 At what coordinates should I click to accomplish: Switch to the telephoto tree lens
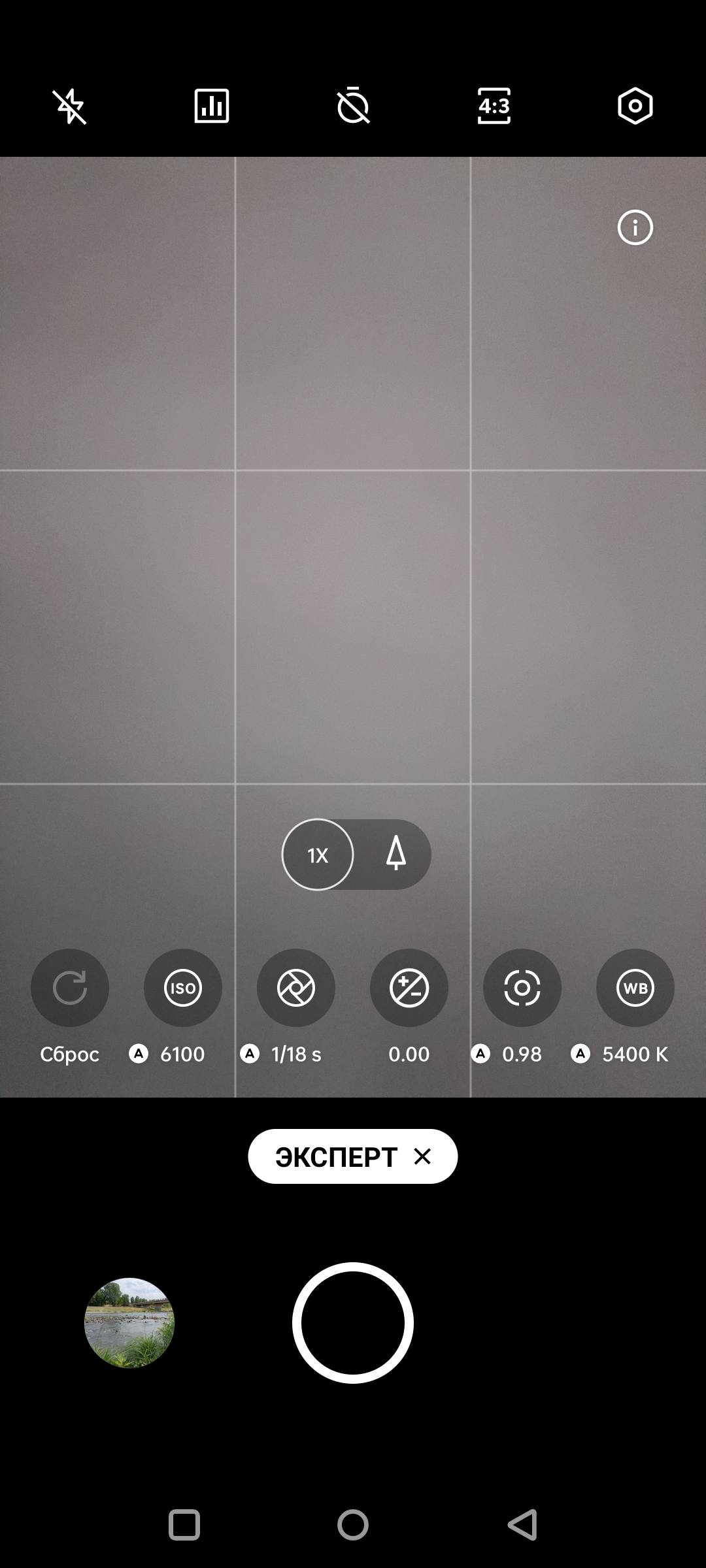point(395,855)
